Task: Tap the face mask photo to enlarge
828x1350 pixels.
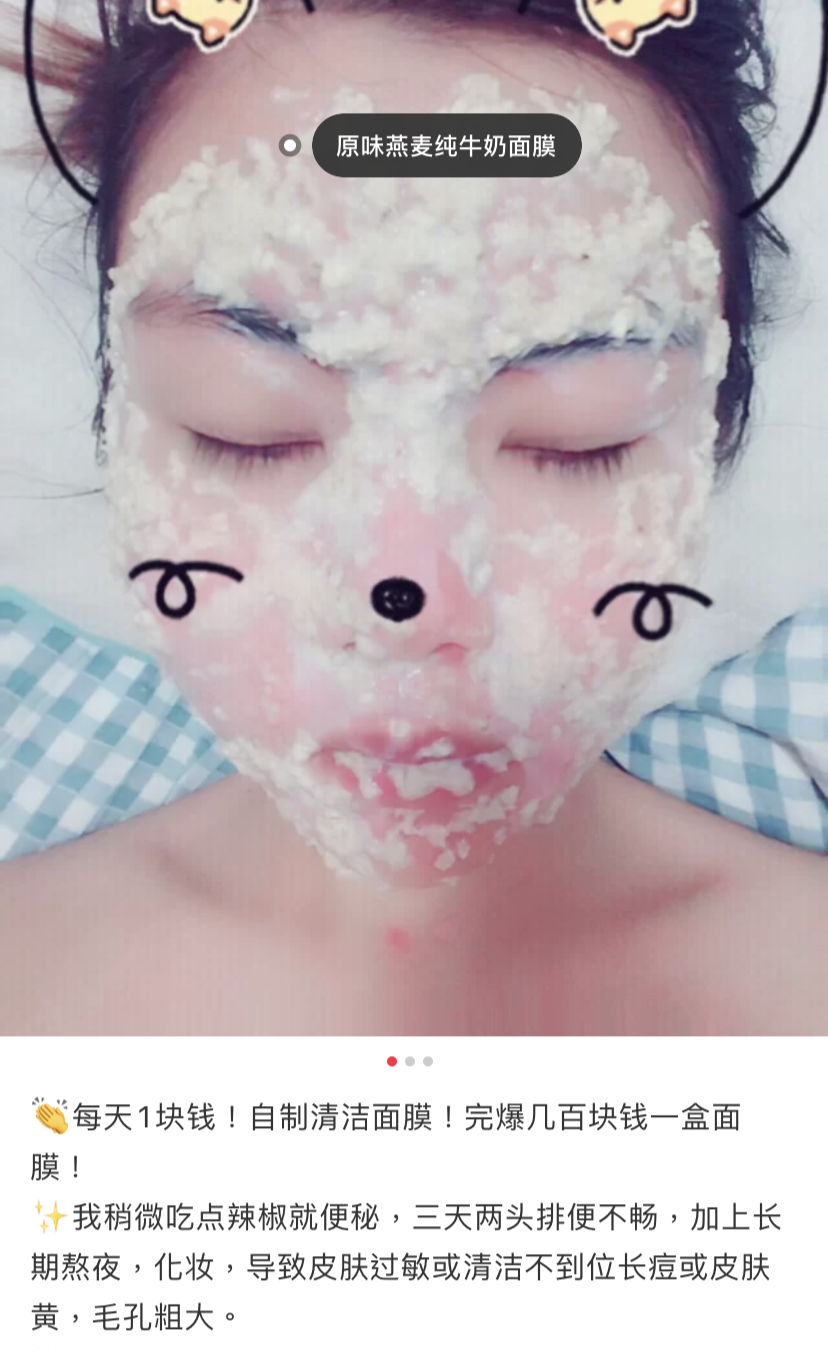Action: click(x=414, y=518)
